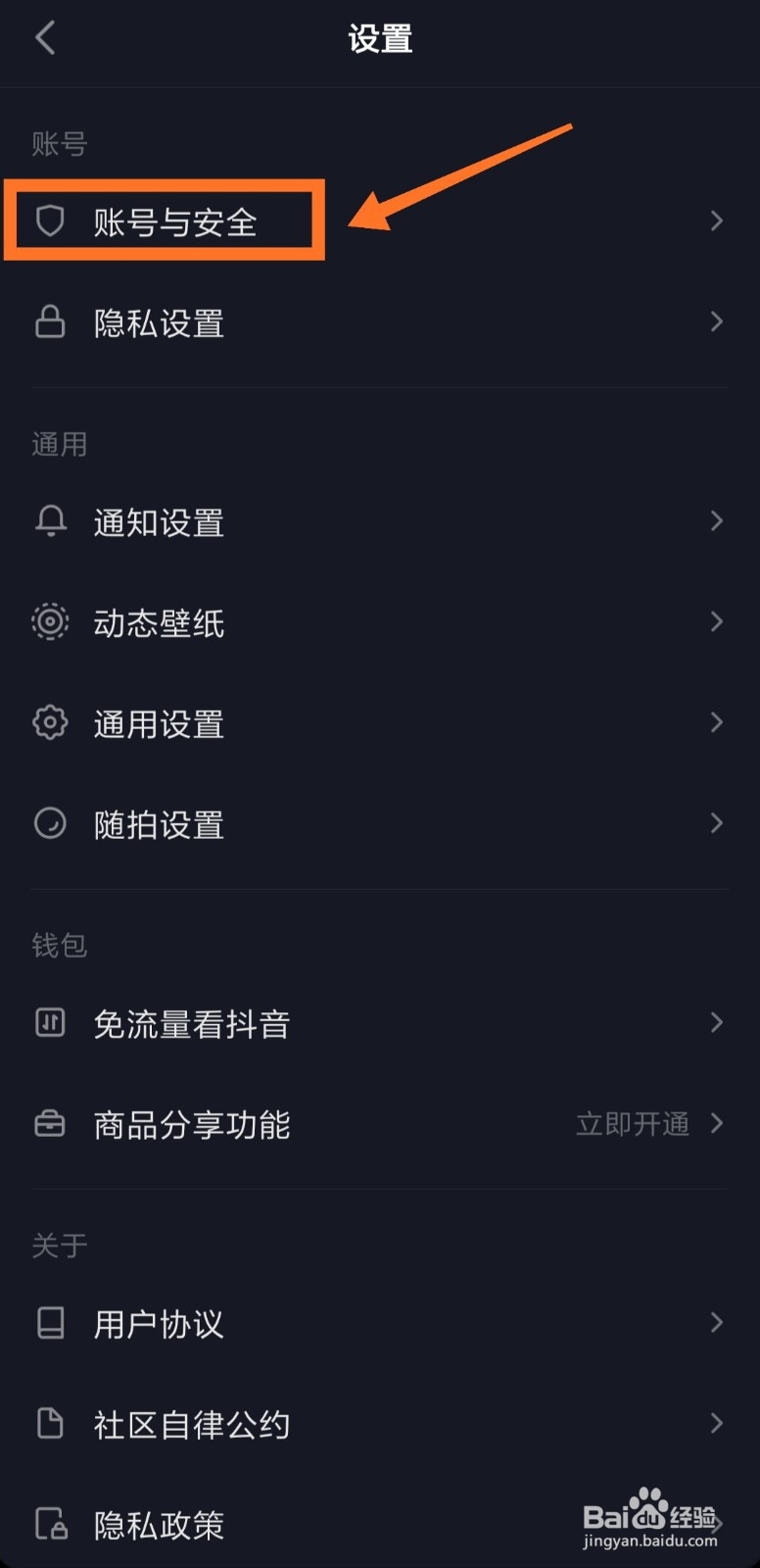Click the document icon beside 用户协议
760x1568 pixels.
pos(50,1324)
